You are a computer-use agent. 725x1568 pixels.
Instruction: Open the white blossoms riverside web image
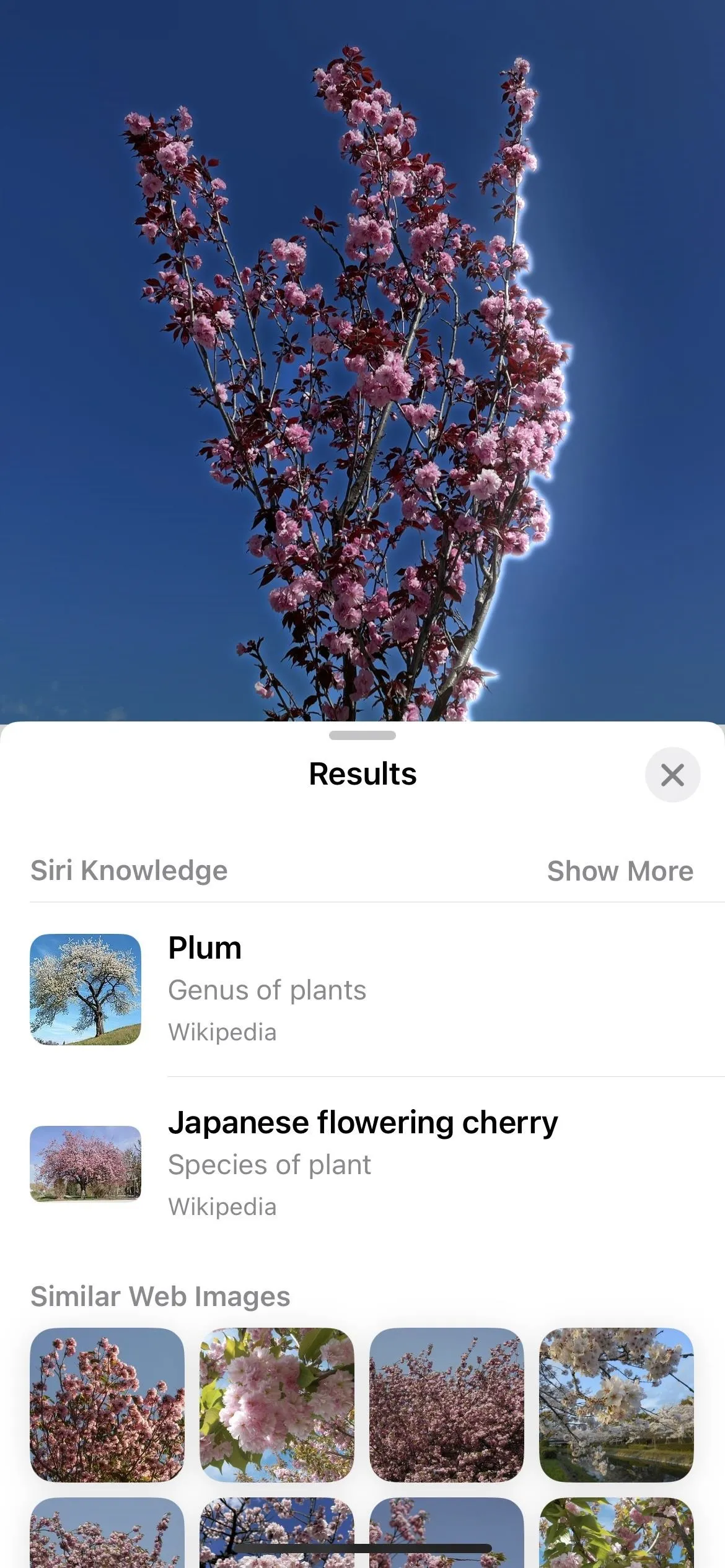coord(617,1405)
